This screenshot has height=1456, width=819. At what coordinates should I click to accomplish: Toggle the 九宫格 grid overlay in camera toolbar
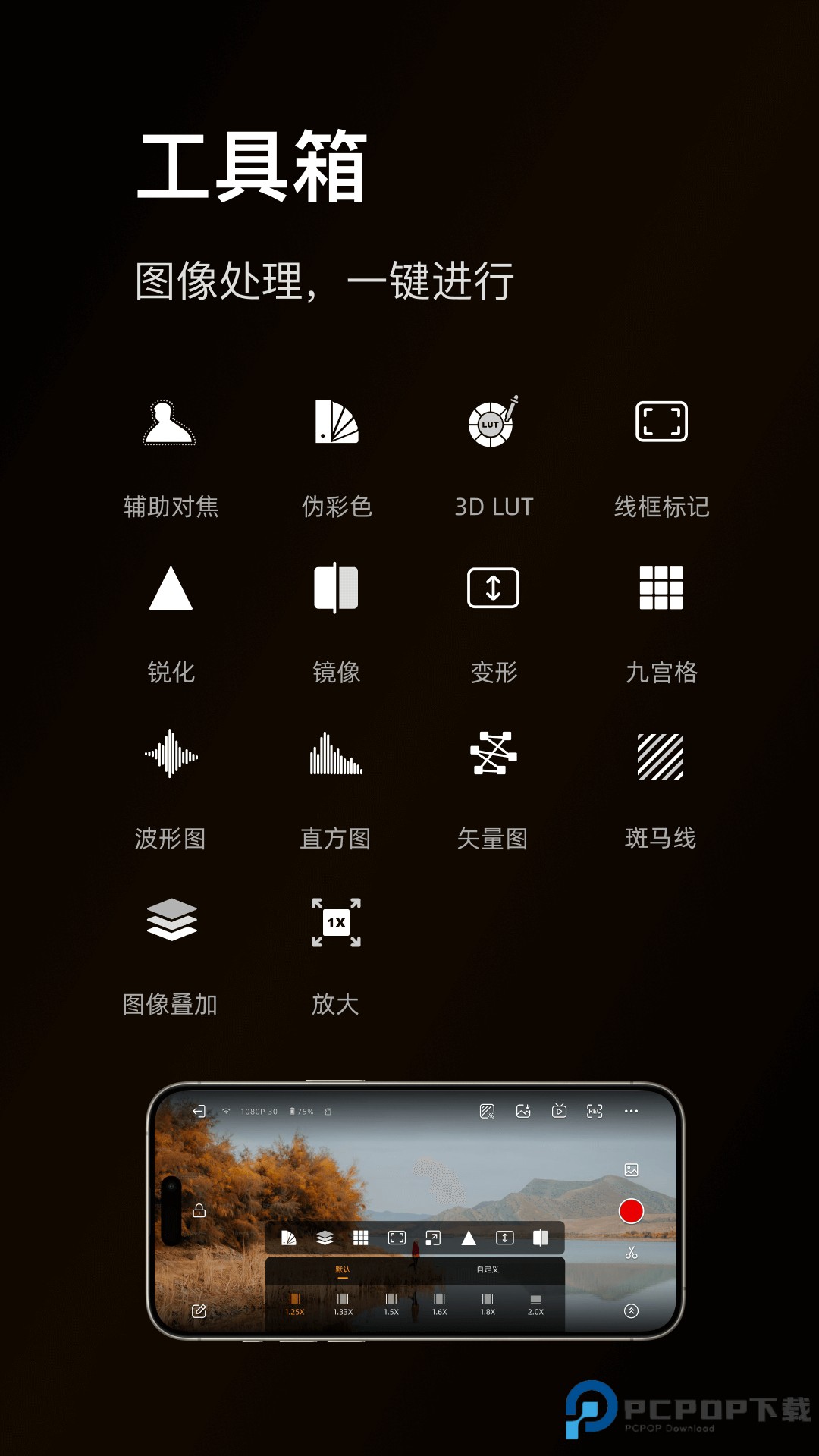pyautogui.click(x=362, y=1238)
